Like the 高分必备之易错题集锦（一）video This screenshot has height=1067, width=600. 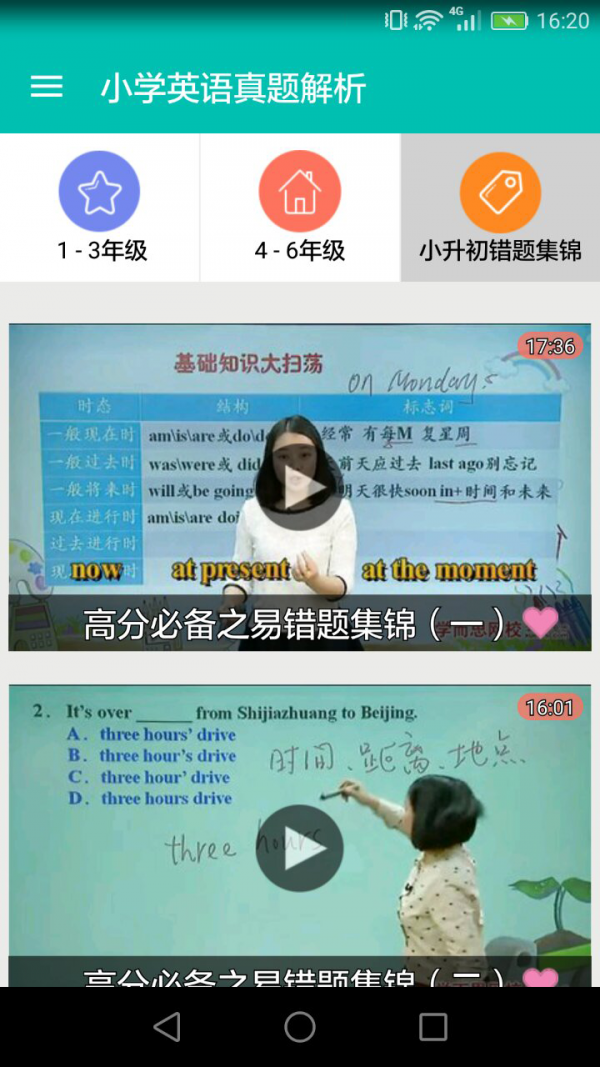click(541, 623)
